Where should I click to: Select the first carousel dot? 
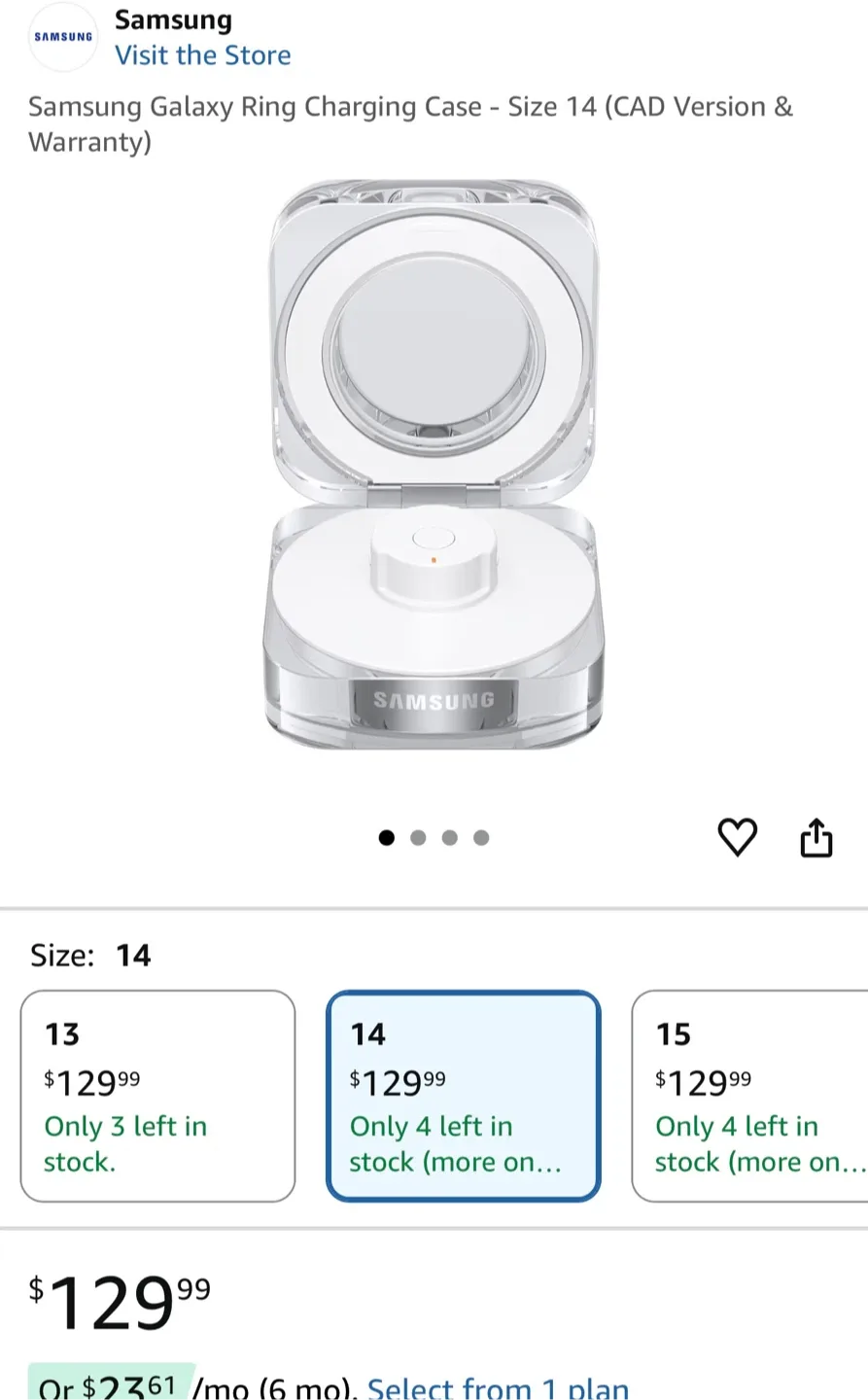point(387,837)
